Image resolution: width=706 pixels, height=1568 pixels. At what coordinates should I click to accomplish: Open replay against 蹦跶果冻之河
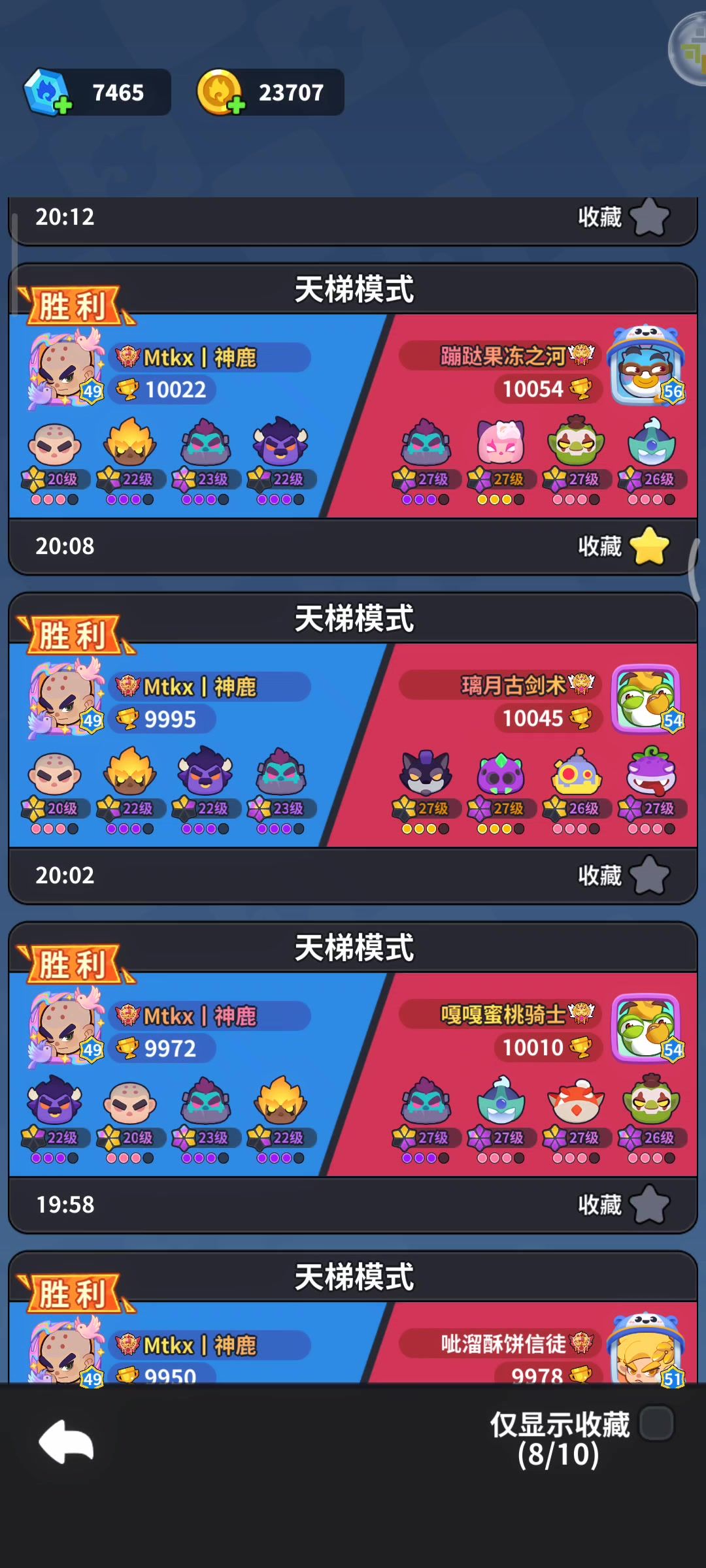tap(353, 418)
